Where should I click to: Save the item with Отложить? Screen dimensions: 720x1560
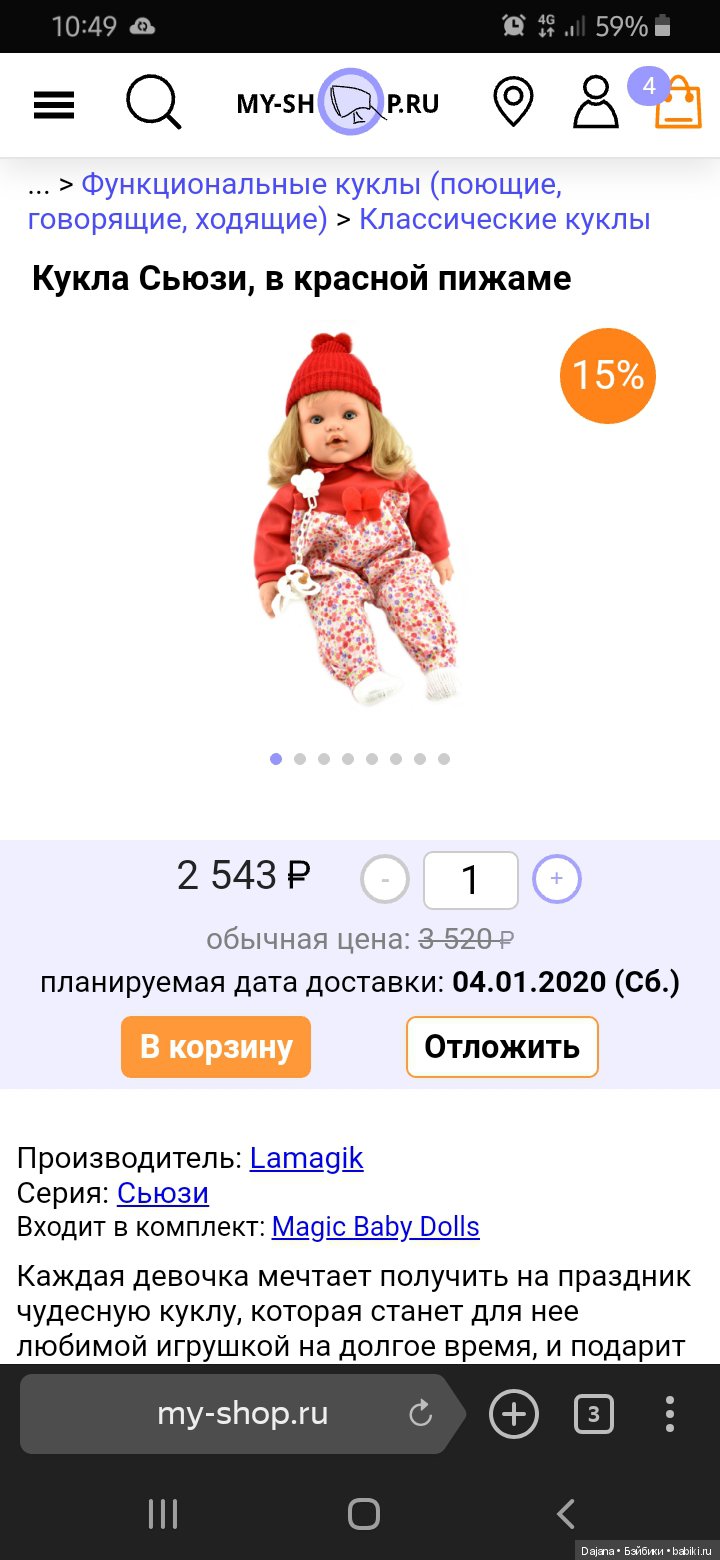pos(502,1047)
